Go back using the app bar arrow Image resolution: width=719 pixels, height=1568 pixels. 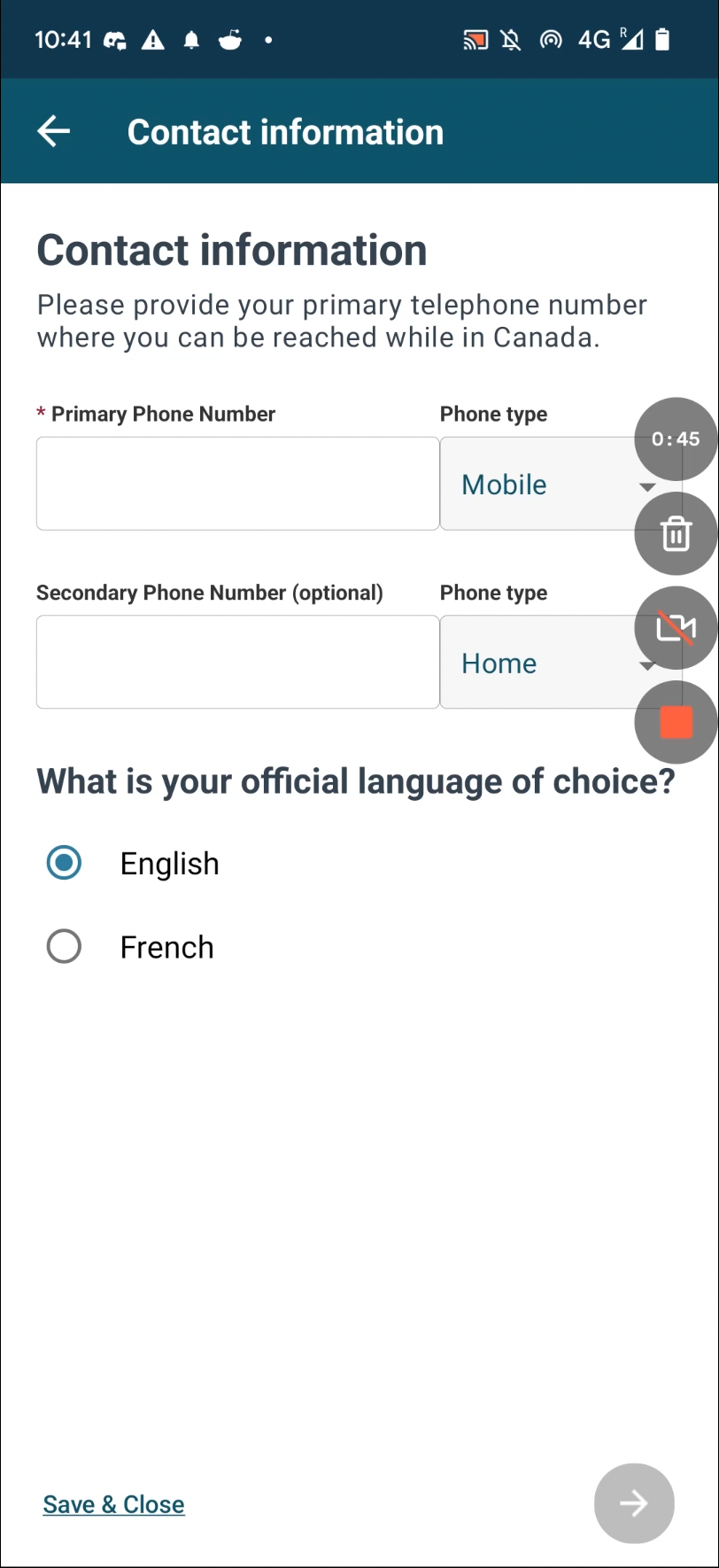coord(54,131)
